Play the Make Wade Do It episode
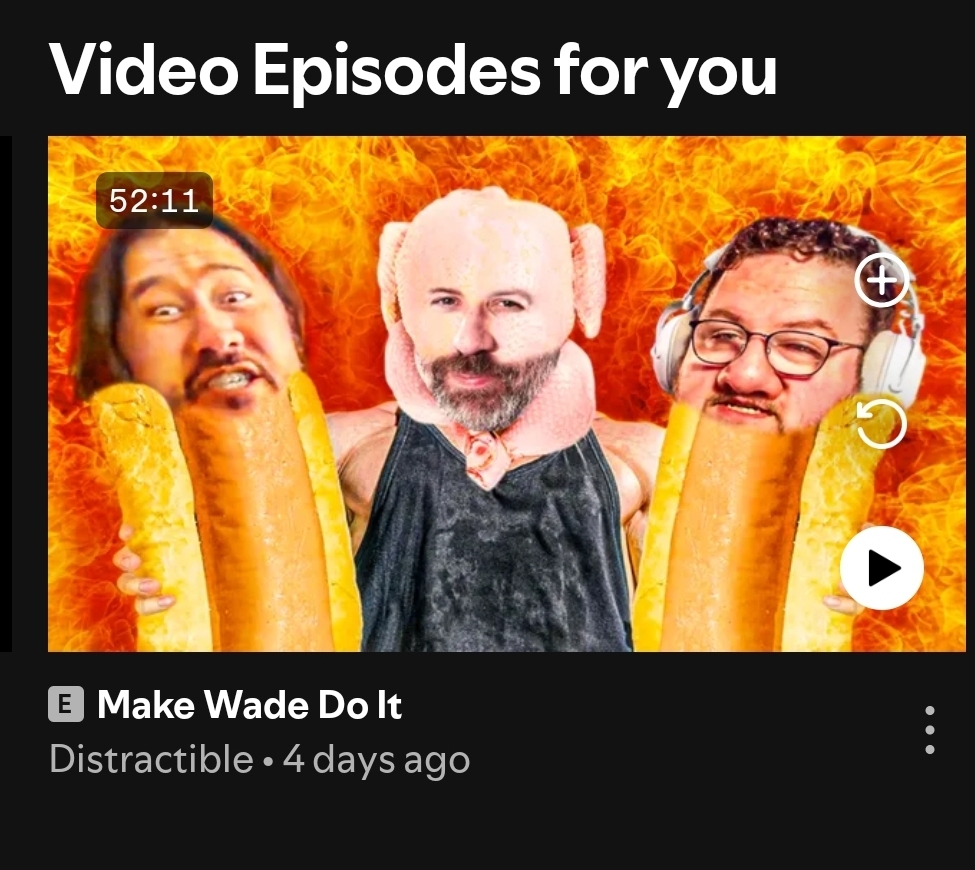The height and width of the screenshot is (870, 975). (x=881, y=568)
